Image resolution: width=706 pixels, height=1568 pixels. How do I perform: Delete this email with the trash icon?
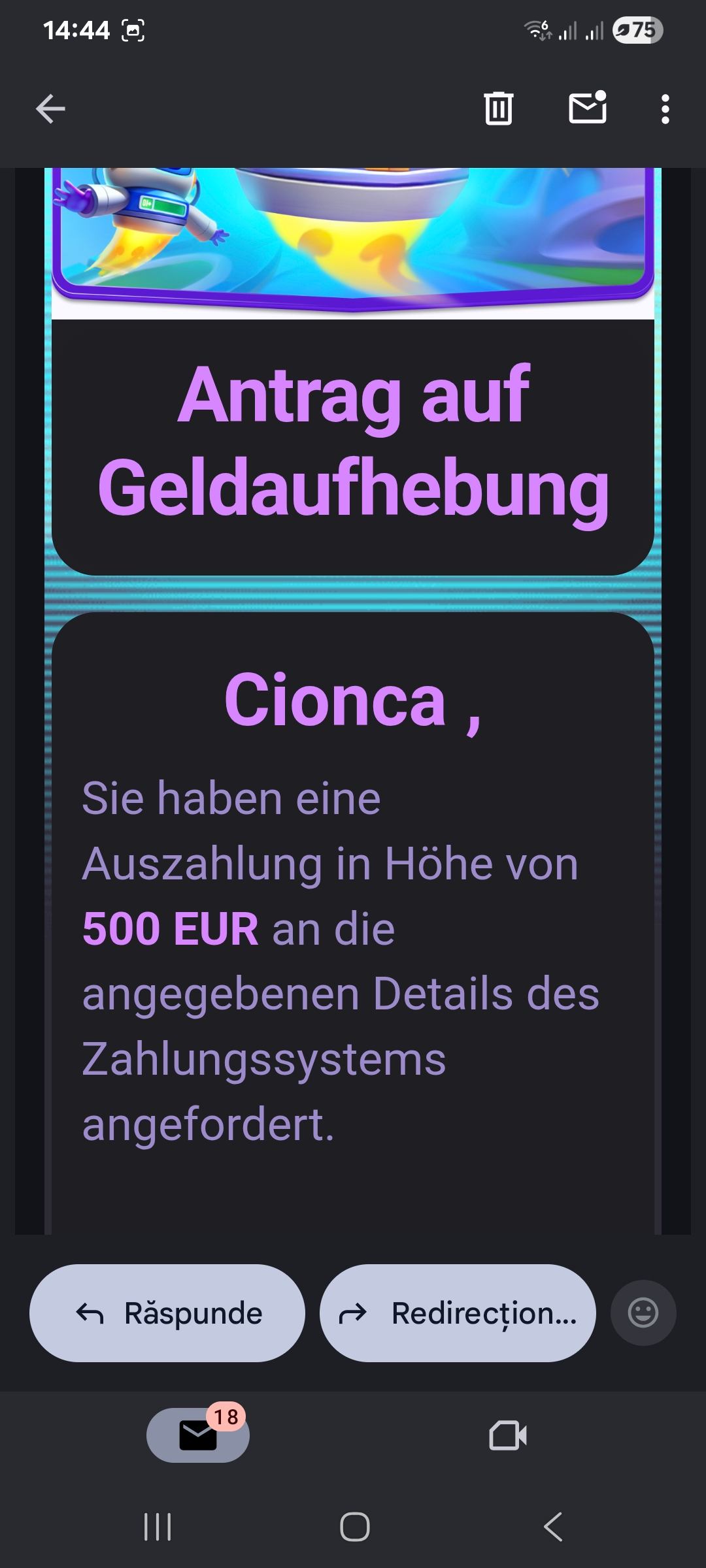tap(498, 108)
